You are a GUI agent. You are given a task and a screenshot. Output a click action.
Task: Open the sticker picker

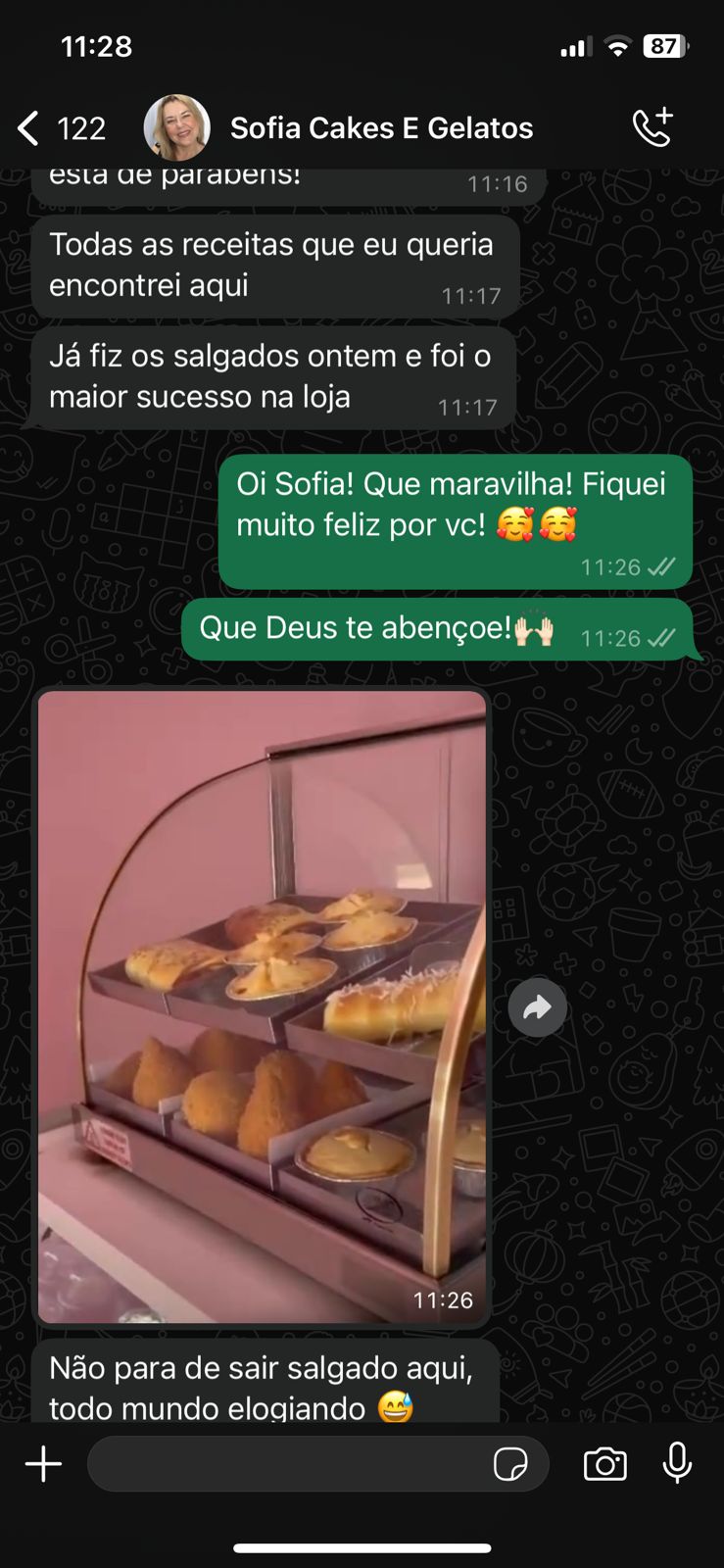(510, 1464)
